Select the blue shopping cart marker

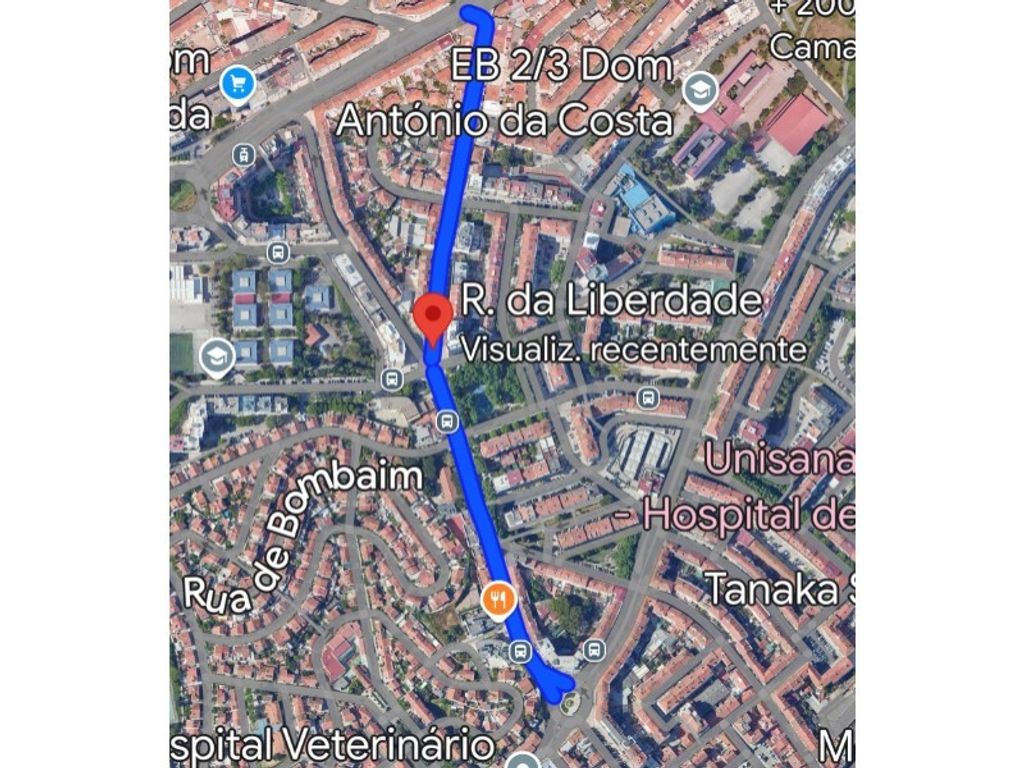(237, 84)
